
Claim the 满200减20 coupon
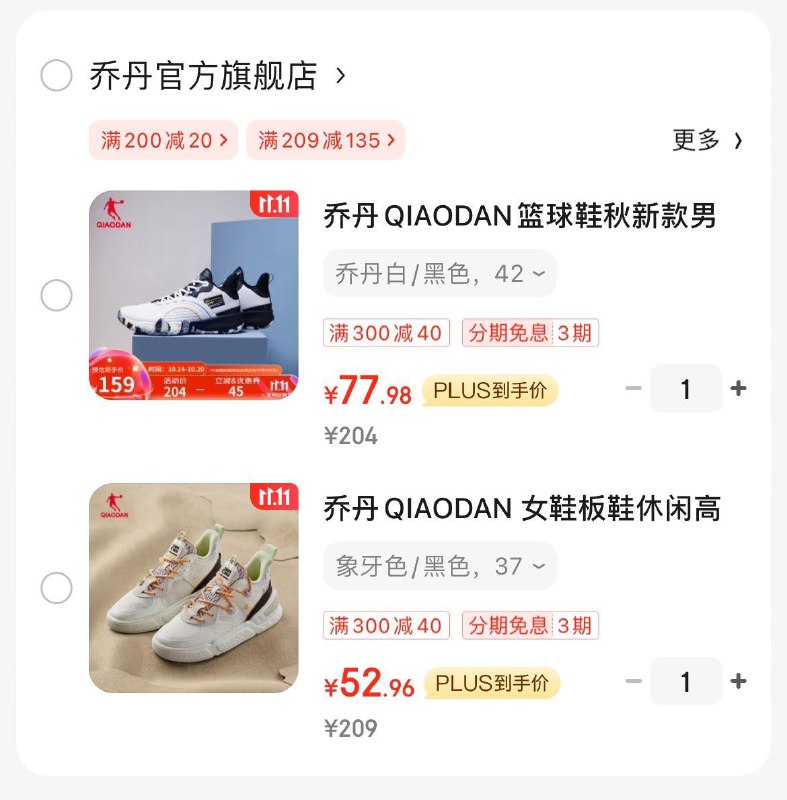point(164,141)
